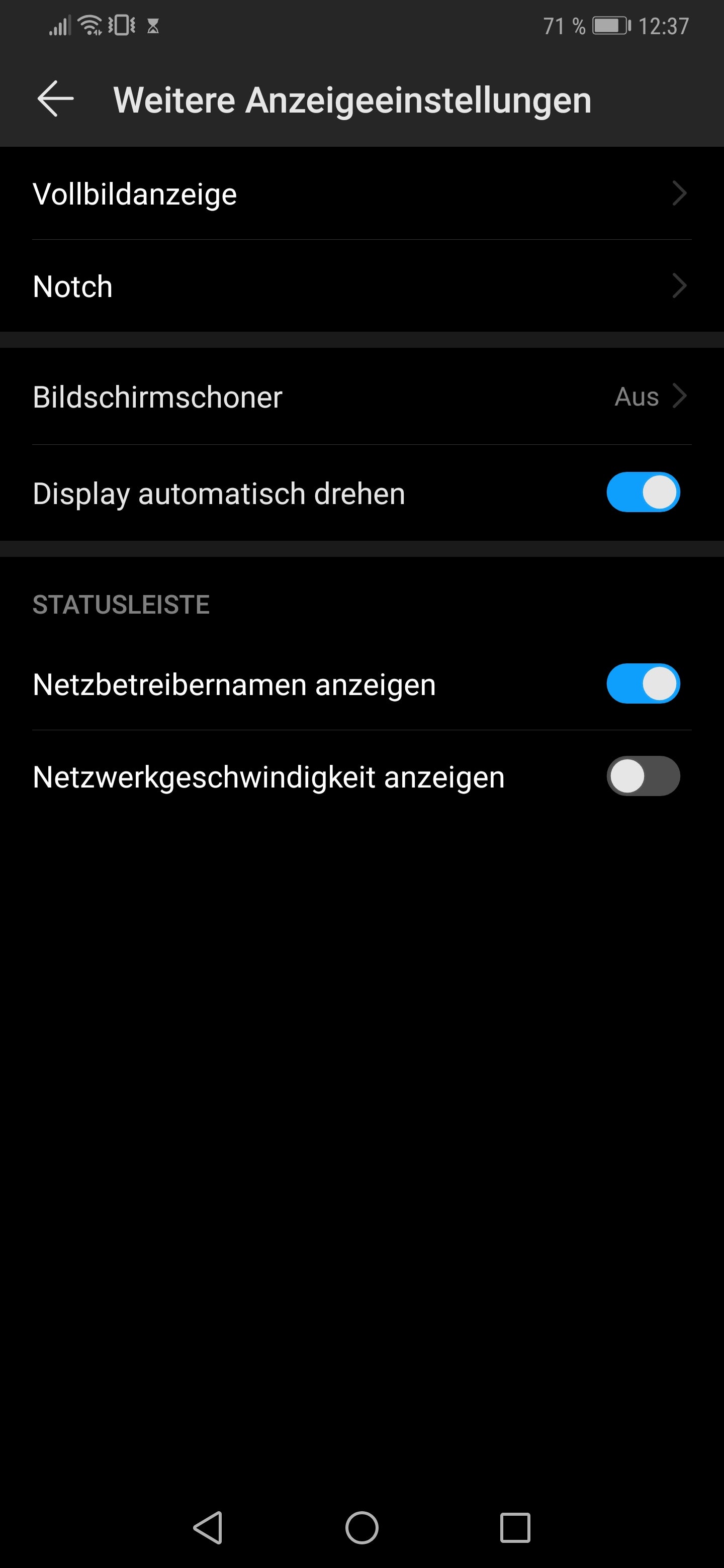Turn off Netzbetreibernamen anzeigen
This screenshot has width=724, height=1568.
pyautogui.click(x=643, y=683)
